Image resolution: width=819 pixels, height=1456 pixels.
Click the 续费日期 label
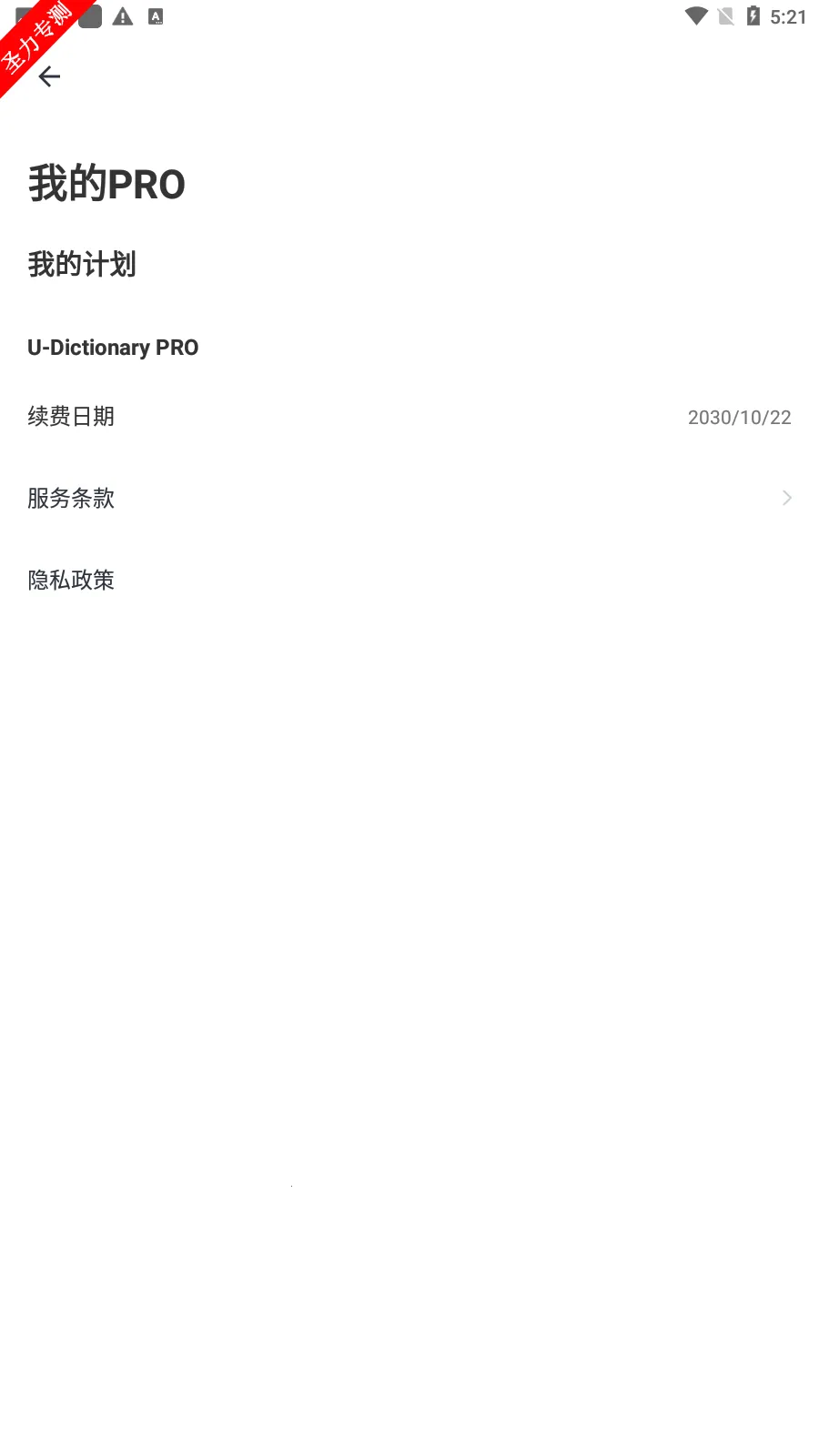[70, 416]
